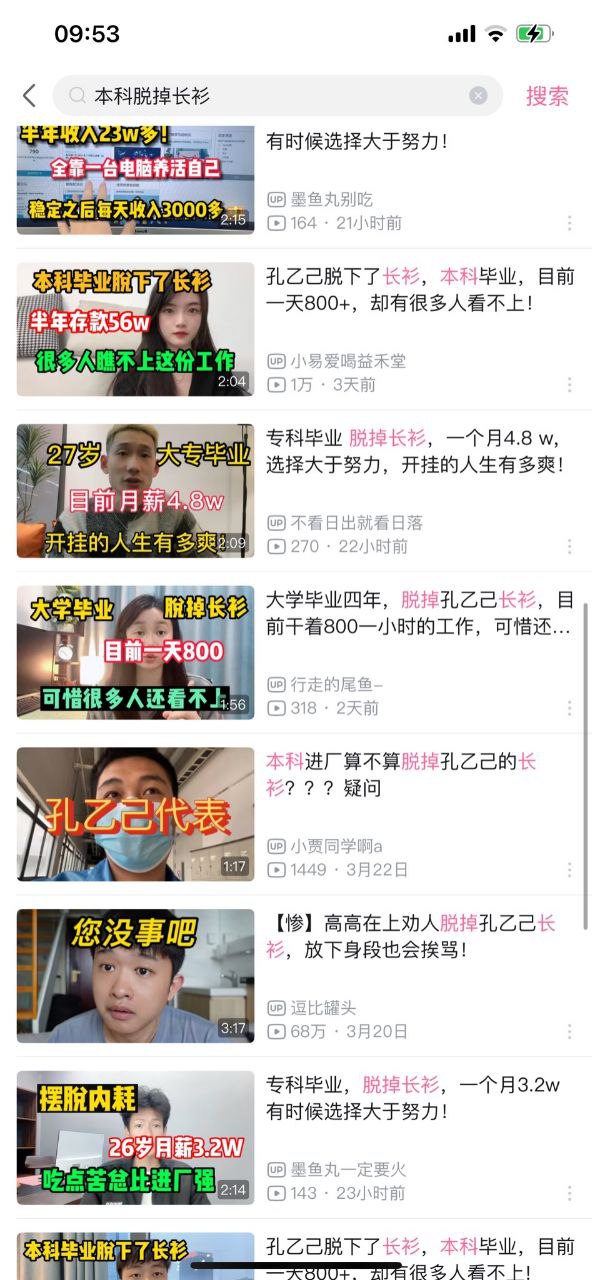The width and height of the screenshot is (592, 1280).
Task: Open overflow menu for 小易爱喝益禾堂 video
Action: pos(569,385)
